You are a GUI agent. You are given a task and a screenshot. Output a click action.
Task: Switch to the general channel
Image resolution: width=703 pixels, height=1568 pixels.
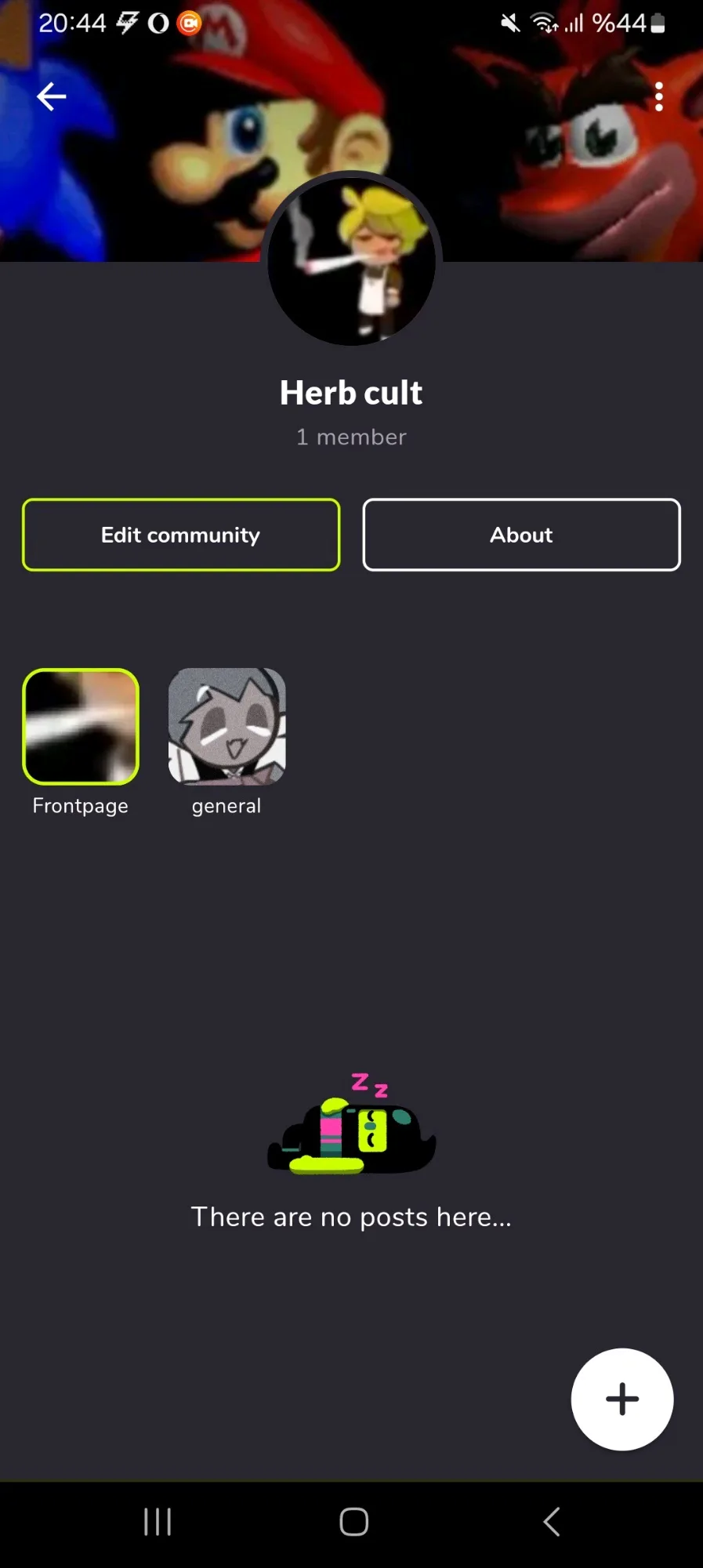pos(226,727)
